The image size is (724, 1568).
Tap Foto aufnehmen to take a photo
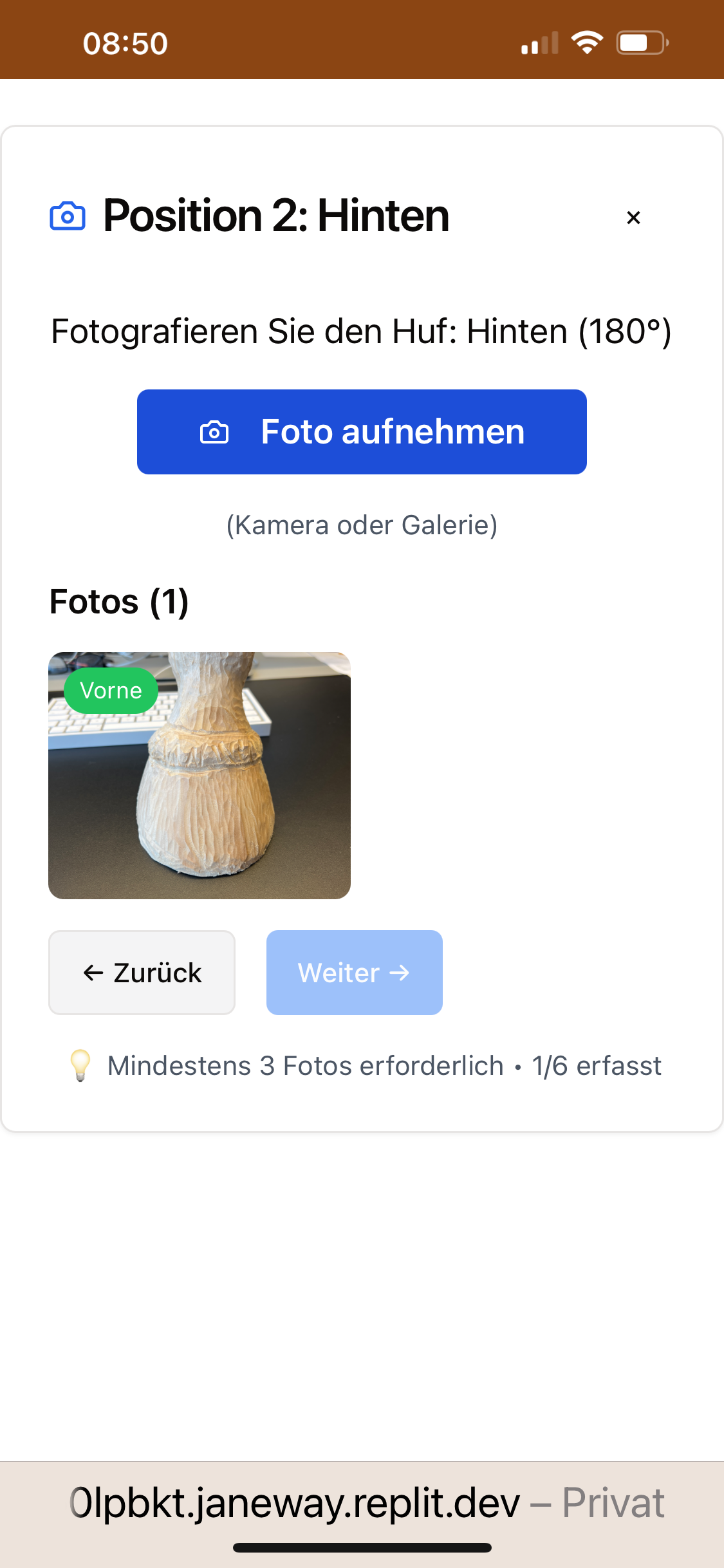coord(362,432)
